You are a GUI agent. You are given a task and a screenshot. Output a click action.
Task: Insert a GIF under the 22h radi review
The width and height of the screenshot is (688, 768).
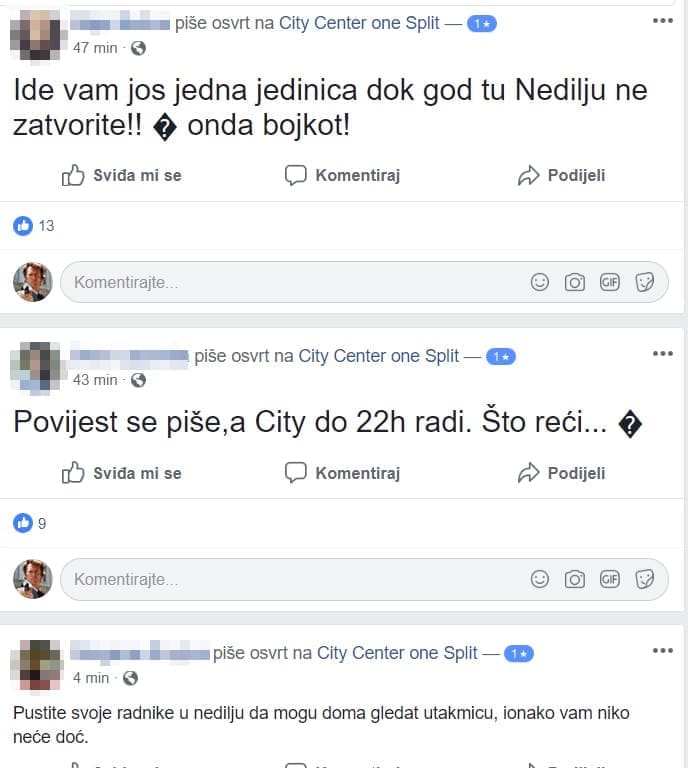(610, 580)
